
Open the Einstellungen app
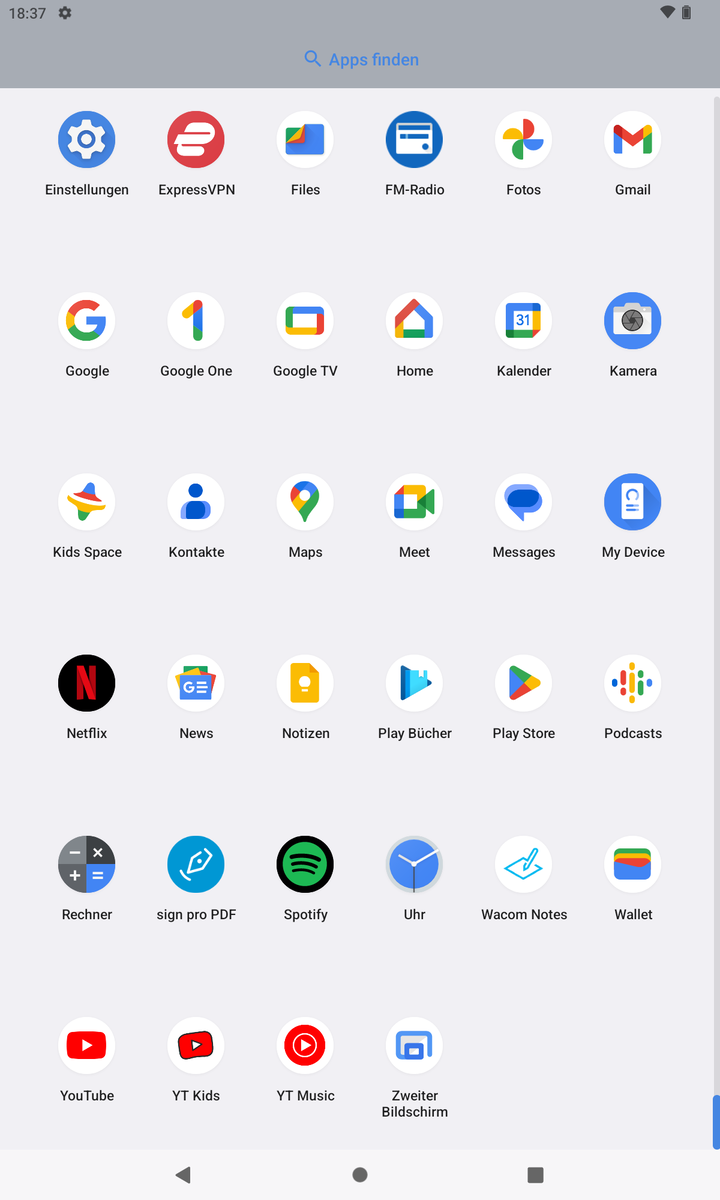(87, 140)
